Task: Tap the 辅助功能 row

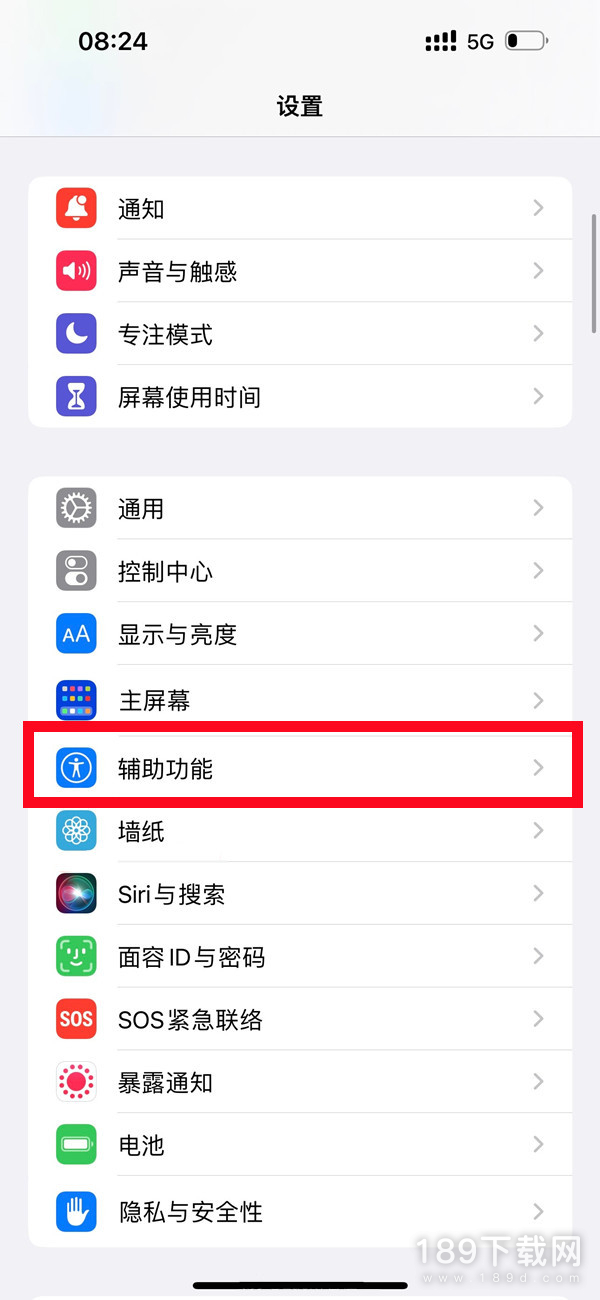Action: pos(300,768)
